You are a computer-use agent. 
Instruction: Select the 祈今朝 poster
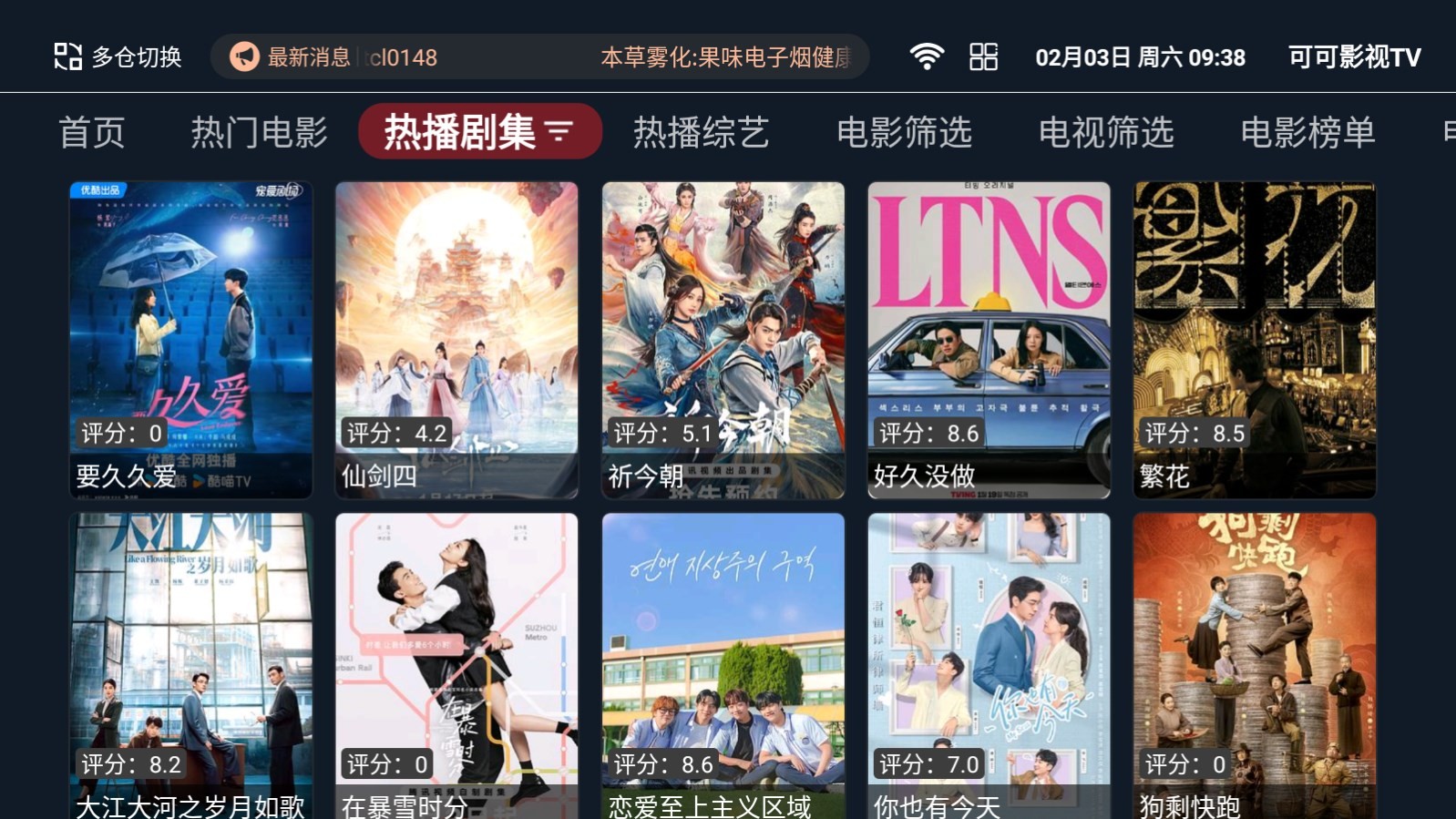723,339
